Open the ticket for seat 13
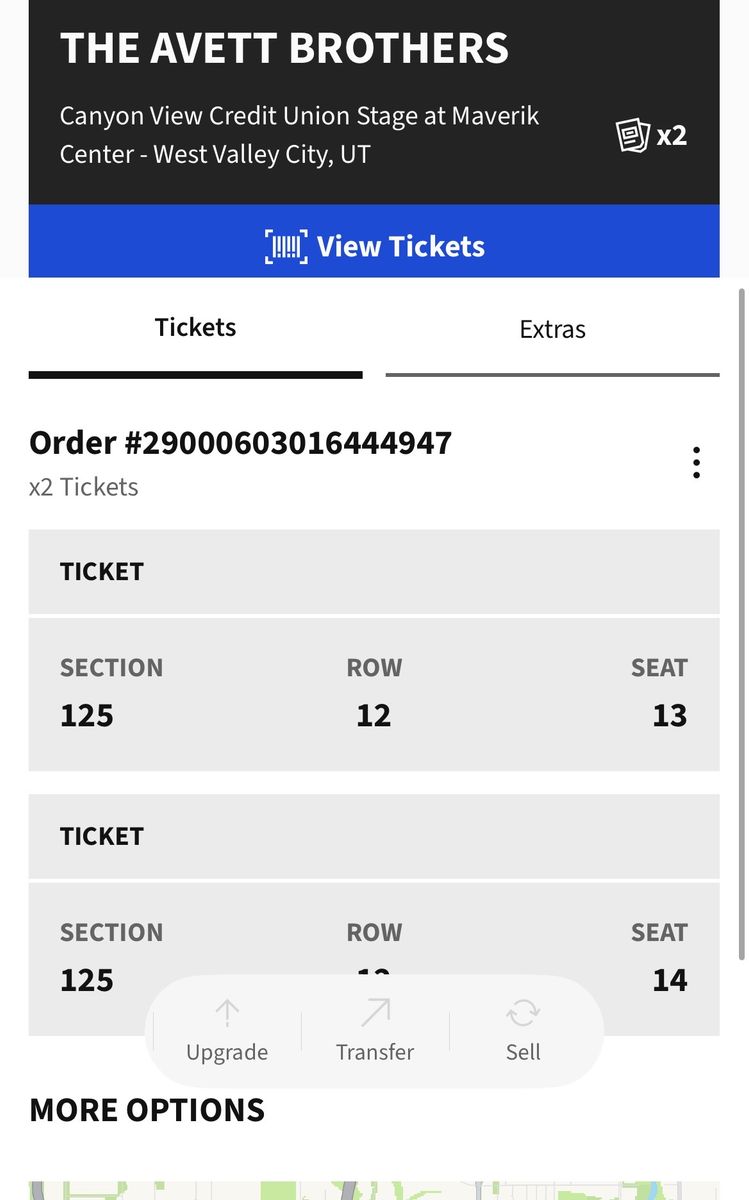Screen dimensions: 749x1200 (x=374, y=650)
